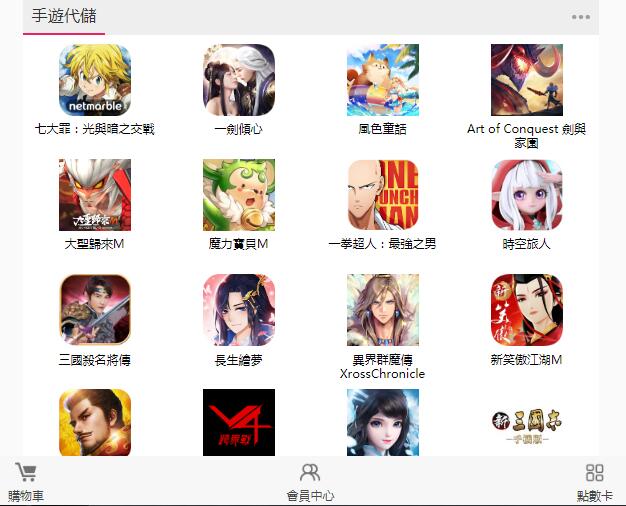Open 風色童話 game page
This screenshot has height=506, width=626.
[383, 80]
